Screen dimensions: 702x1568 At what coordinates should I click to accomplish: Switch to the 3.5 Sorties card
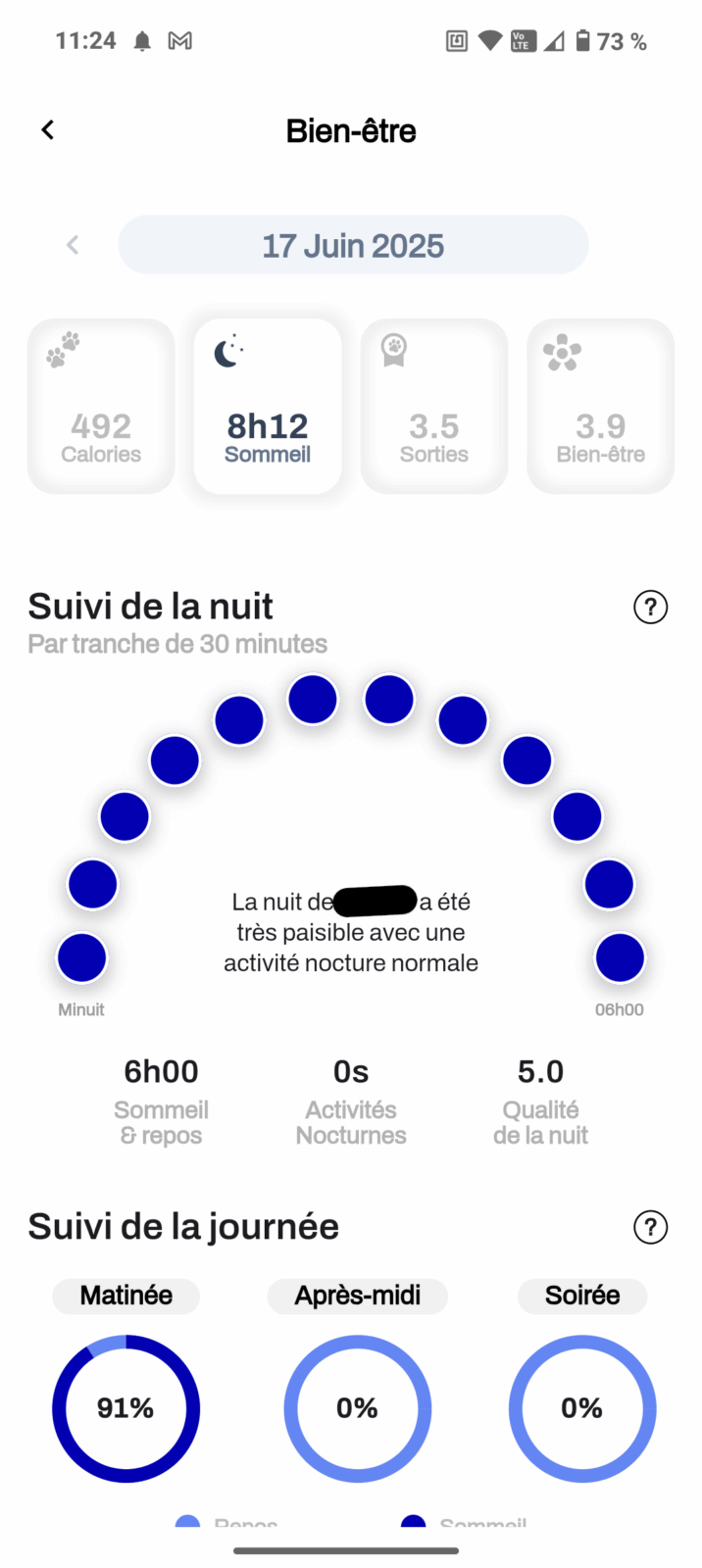pos(434,406)
